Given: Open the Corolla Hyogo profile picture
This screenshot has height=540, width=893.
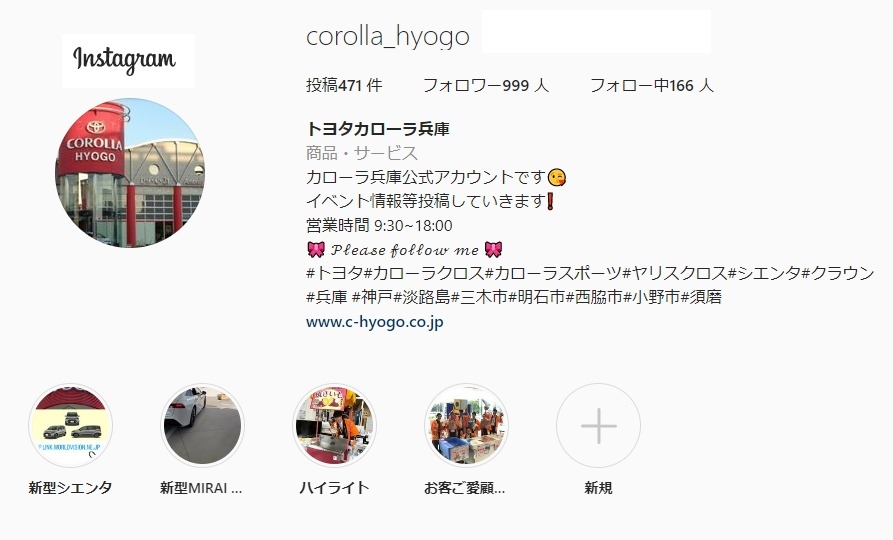Looking at the screenshot, I should 129,173.
